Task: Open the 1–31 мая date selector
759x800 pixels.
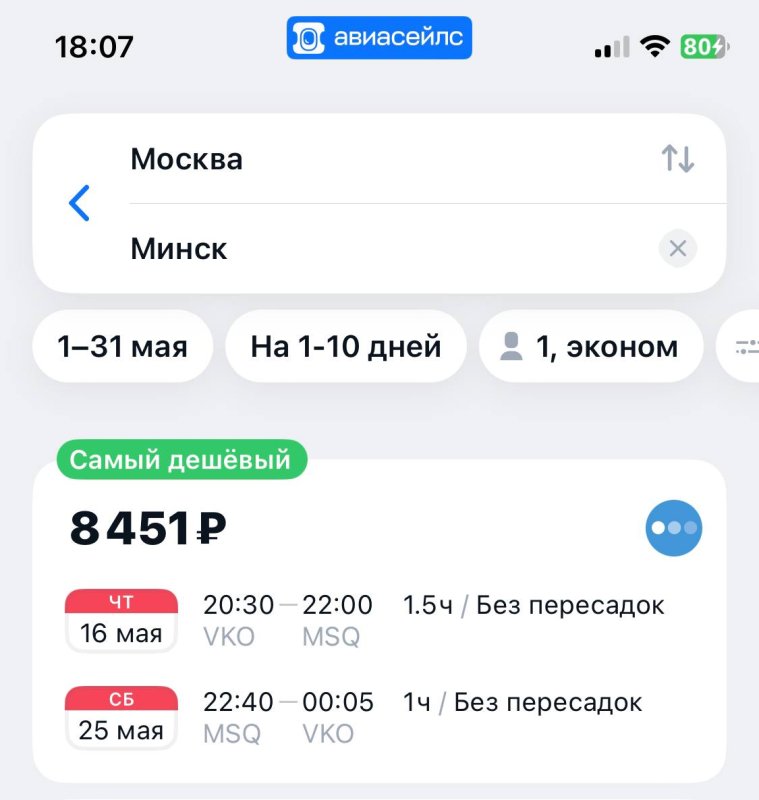Action: (x=122, y=346)
